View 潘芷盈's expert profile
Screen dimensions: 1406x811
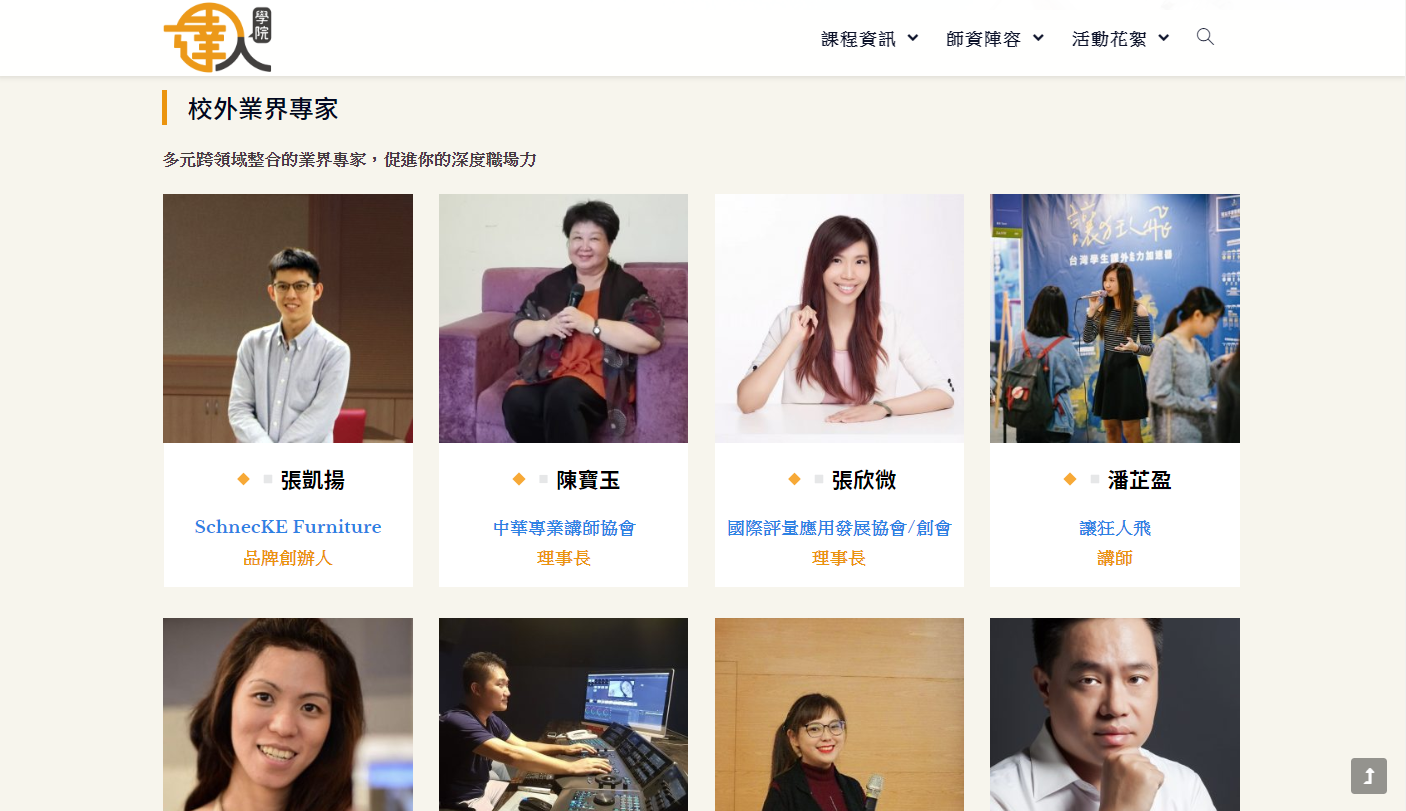click(1114, 319)
